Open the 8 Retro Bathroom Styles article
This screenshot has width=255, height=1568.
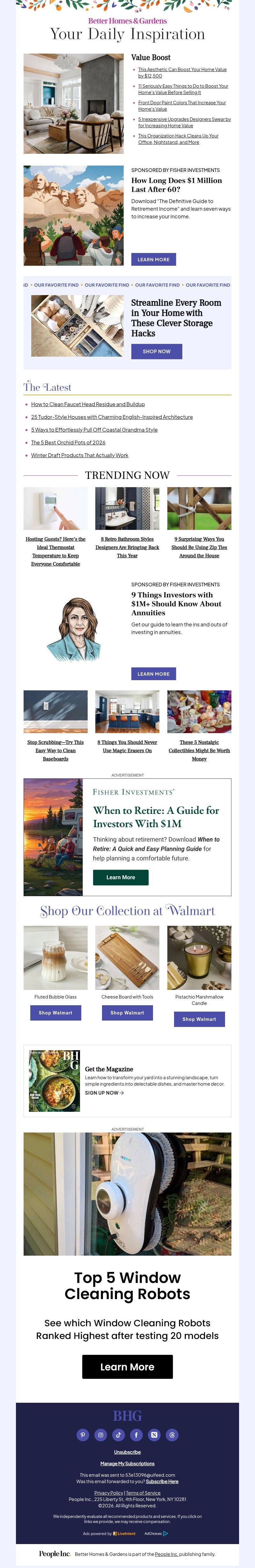[x=127, y=547]
